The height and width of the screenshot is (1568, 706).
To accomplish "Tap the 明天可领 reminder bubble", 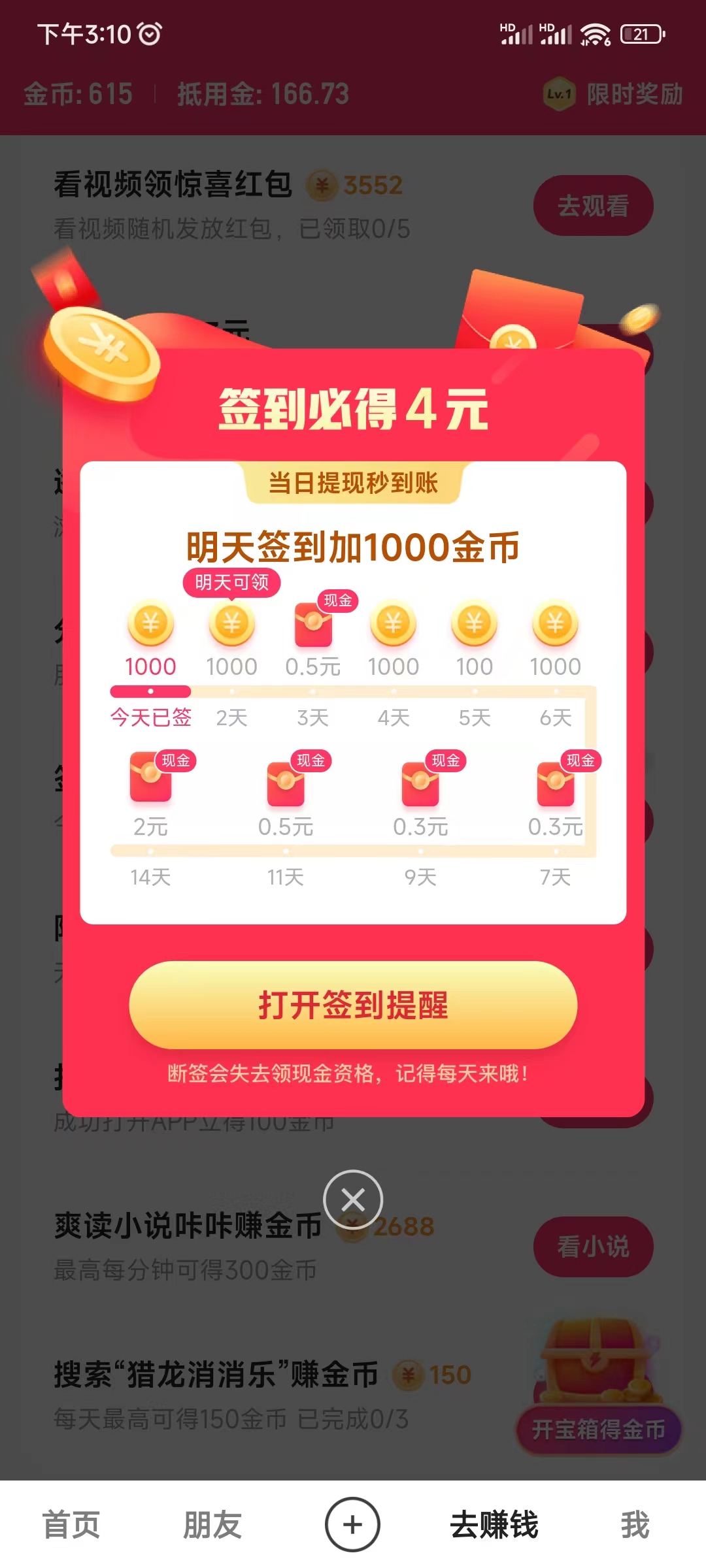I will (x=231, y=583).
